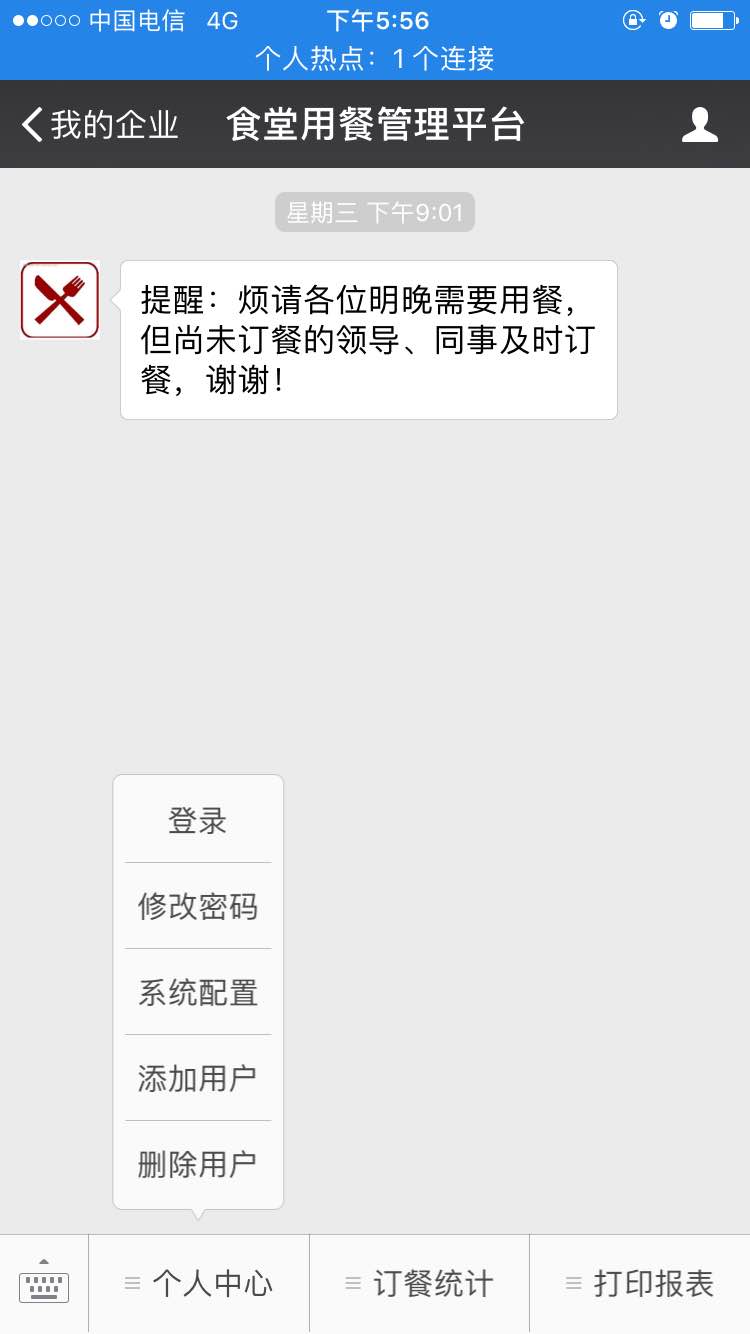Viewport: 750px width, 1334px height.
Task: Open the profile icon in the header
Action: [x=699, y=125]
